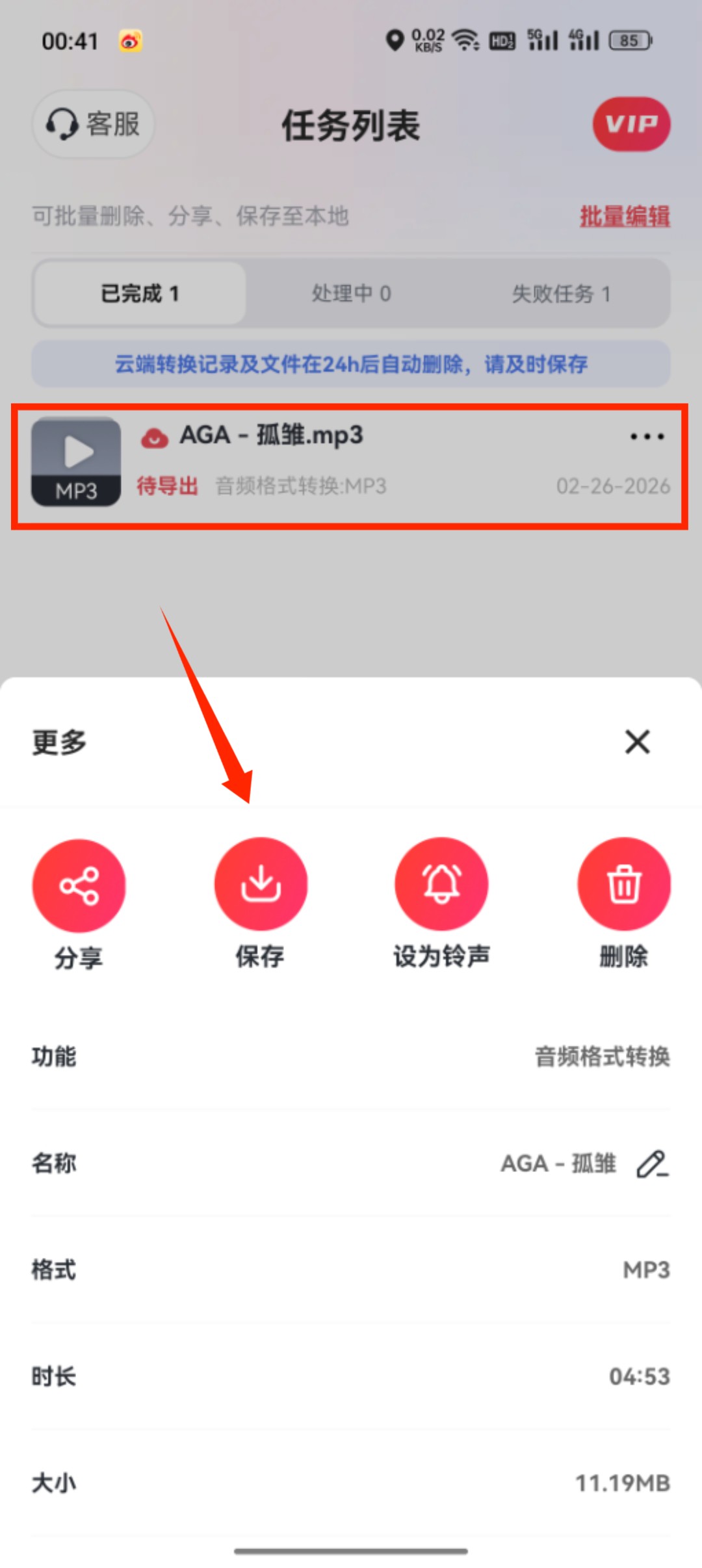This screenshot has width=702, height=1568.
Task: Tap the cloud icon beside AGA - 孤雏.mp3
Action: [154, 436]
